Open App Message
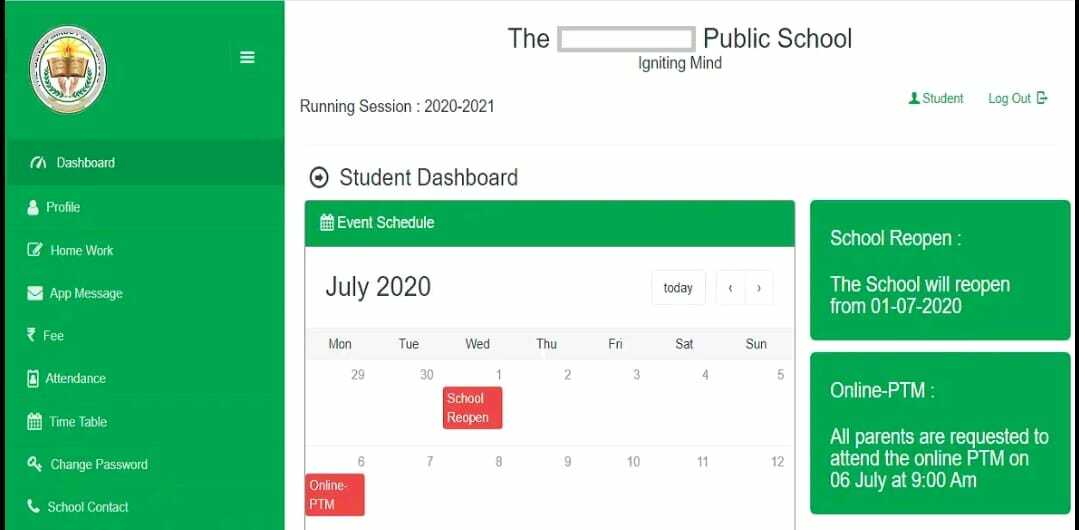Screen dimensions: 1079x530 click(x=85, y=294)
